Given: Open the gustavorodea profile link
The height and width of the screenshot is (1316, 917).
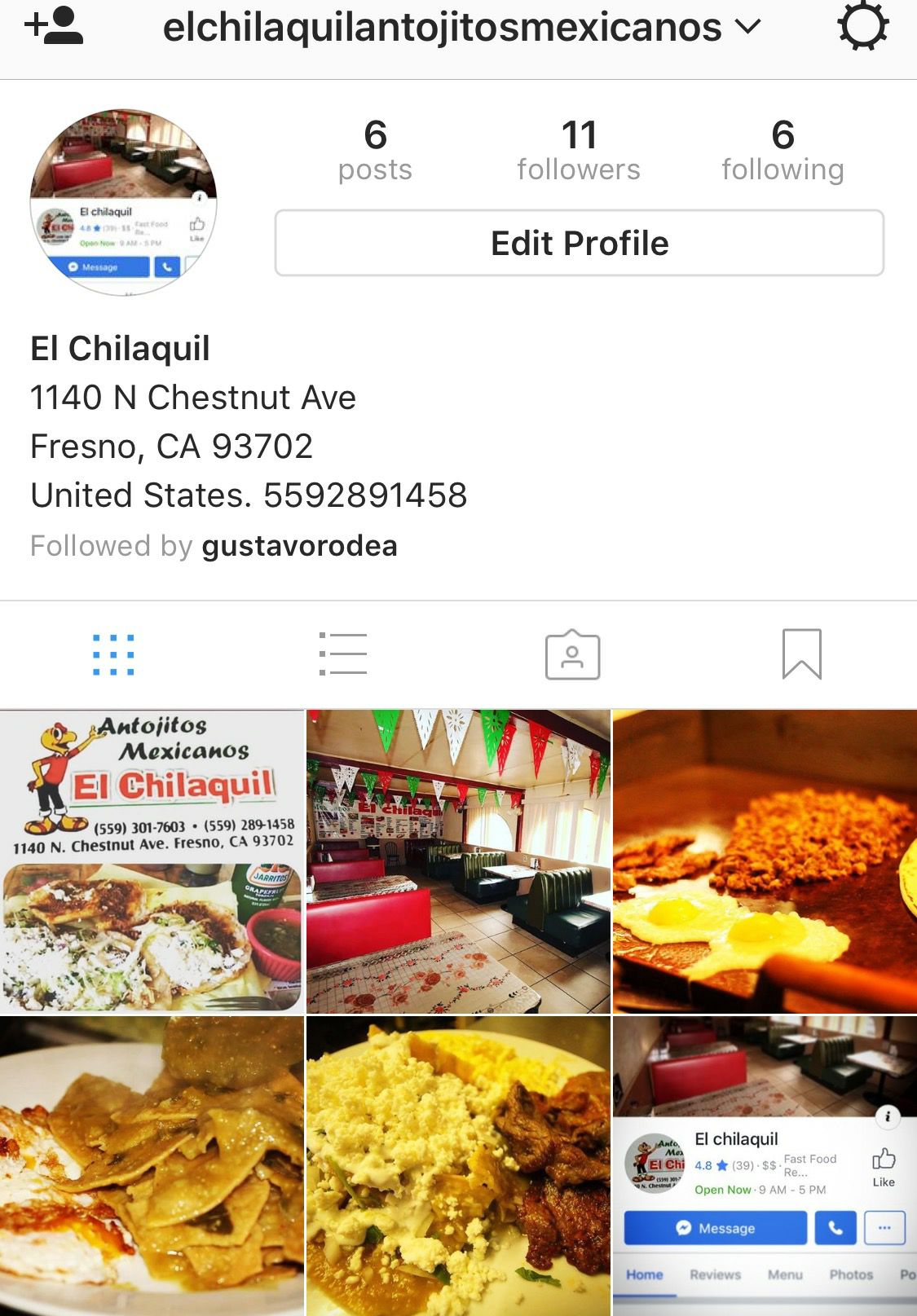Looking at the screenshot, I should pos(299,546).
